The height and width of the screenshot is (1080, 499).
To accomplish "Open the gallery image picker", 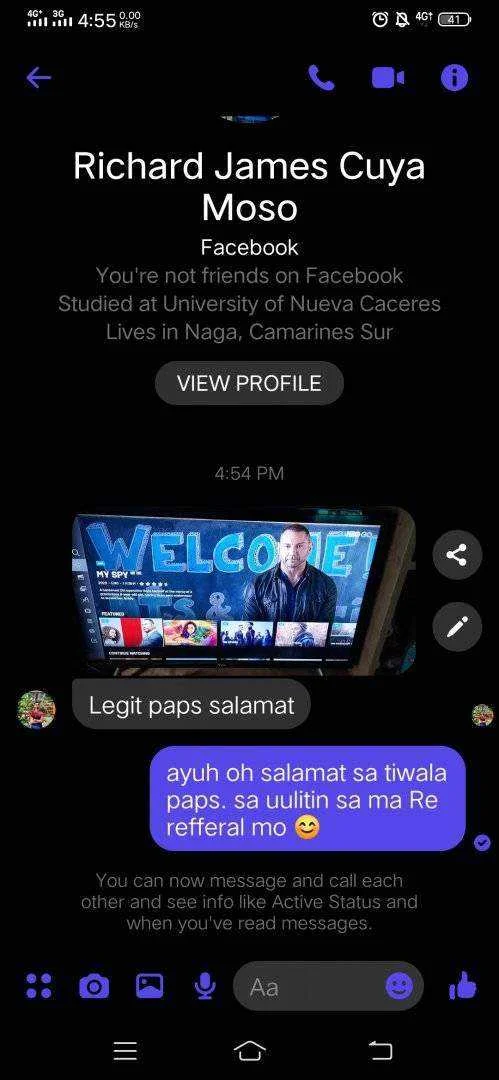I will tap(150, 986).
